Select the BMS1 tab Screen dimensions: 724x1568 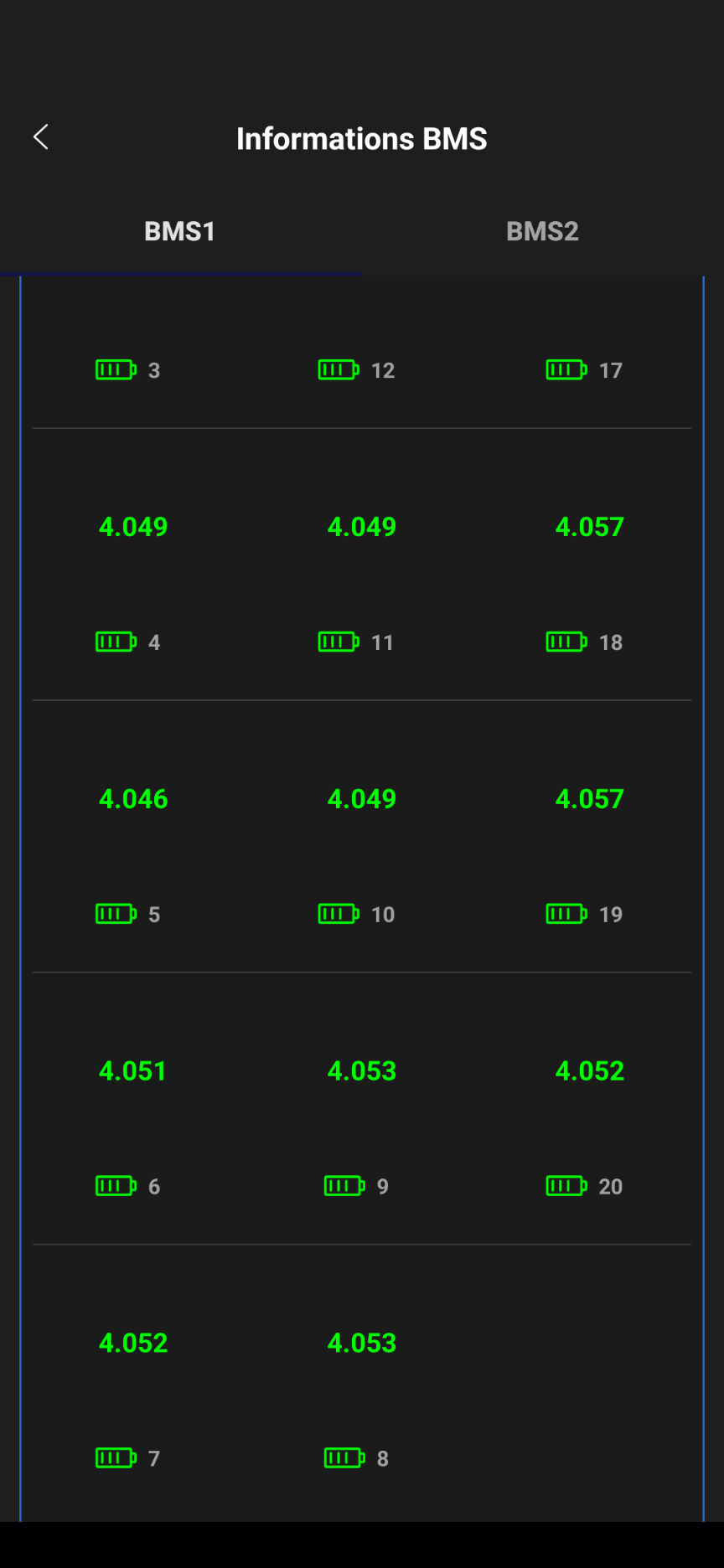180,231
